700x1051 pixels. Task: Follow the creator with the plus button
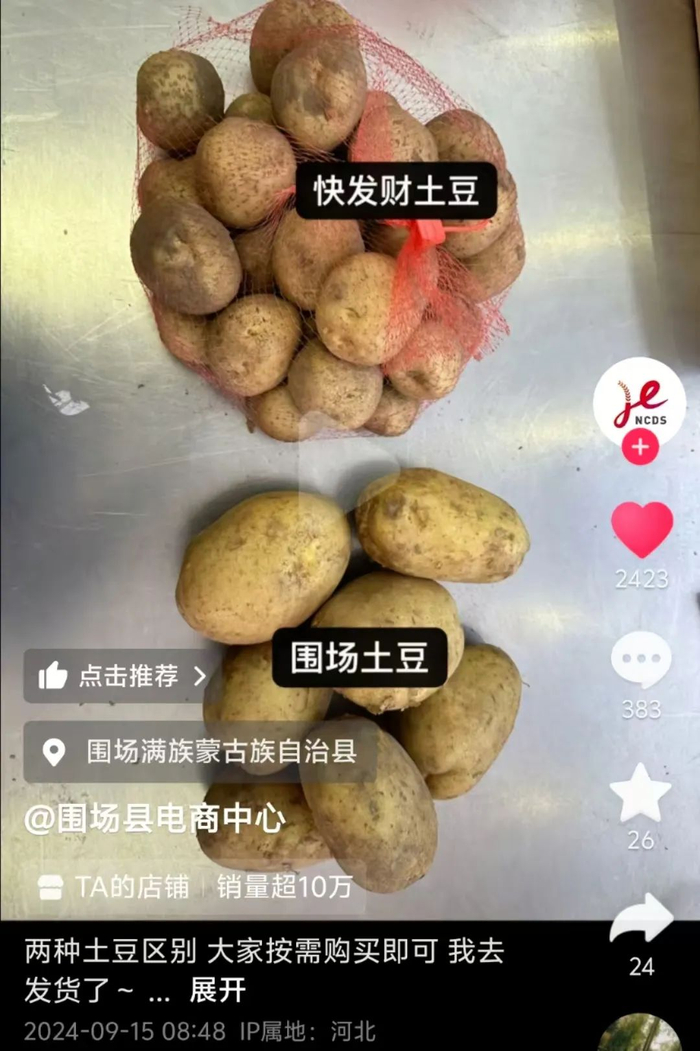[640, 447]
